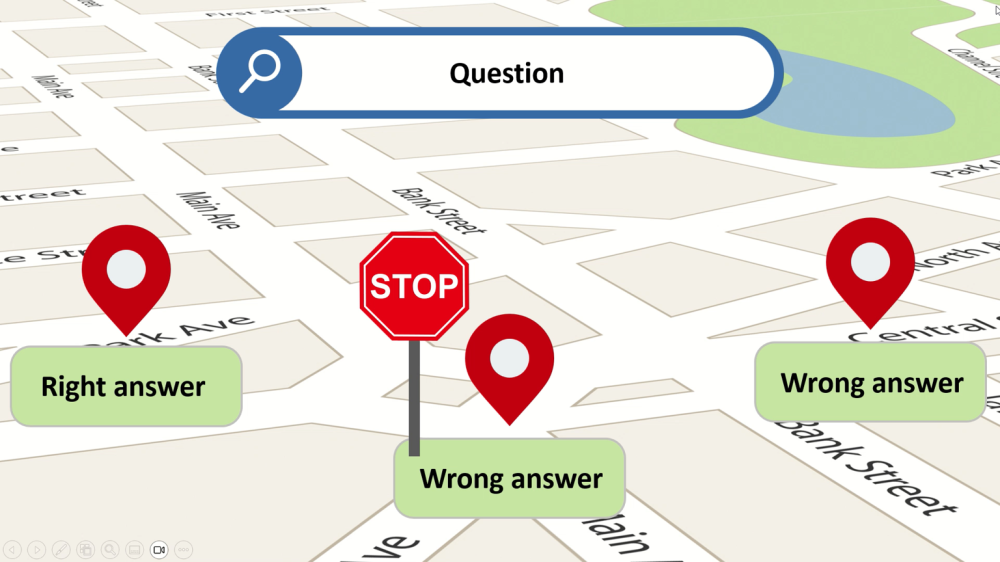Go to the previous slide
Image resolution: width=1000 pixels, height=562 pixels.
click(13, 549)
